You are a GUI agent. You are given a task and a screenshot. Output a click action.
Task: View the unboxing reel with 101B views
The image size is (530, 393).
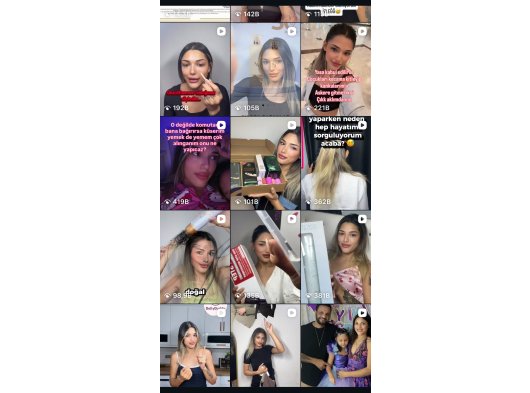pos(265,164)
